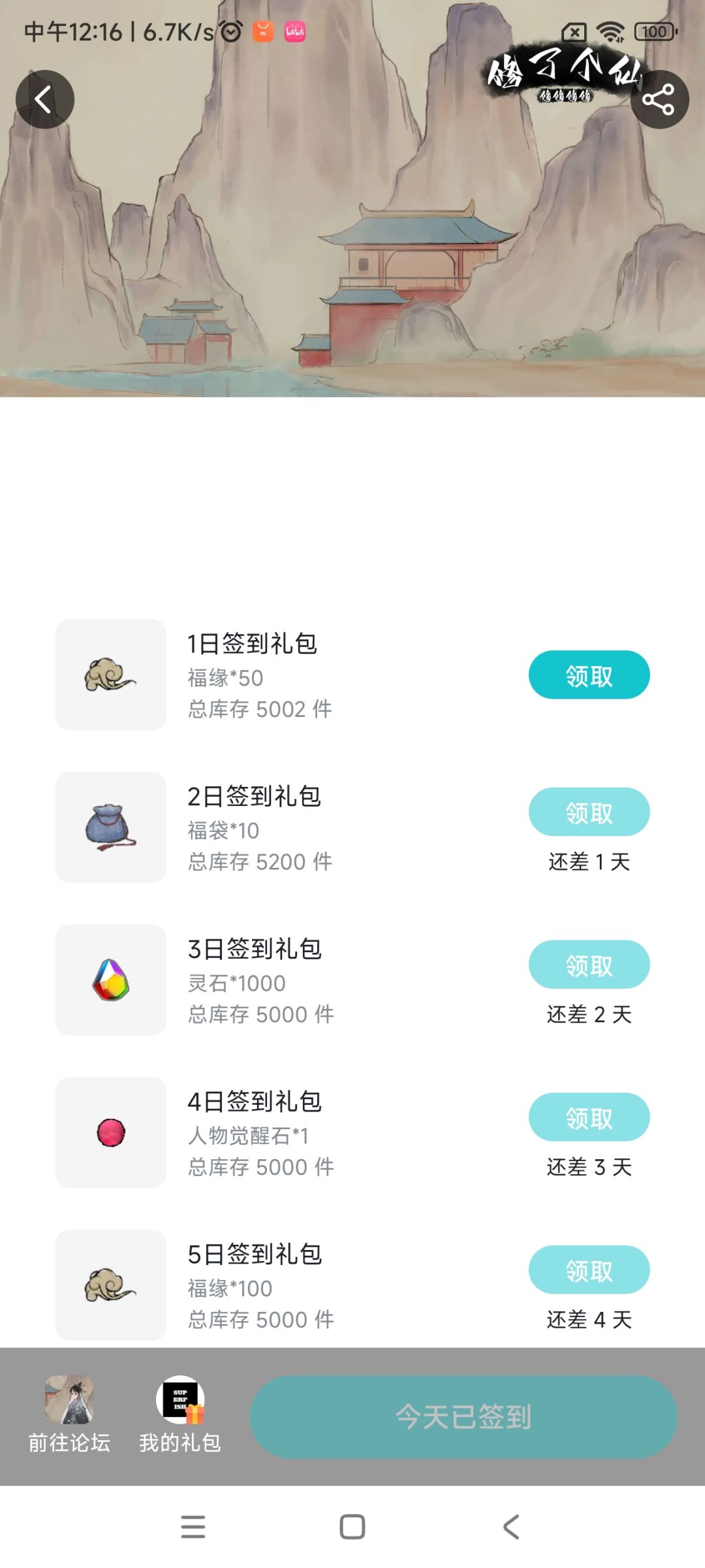Go to the home screen
Viewport: 705px width, 1568px height.
click(352, 1527)
